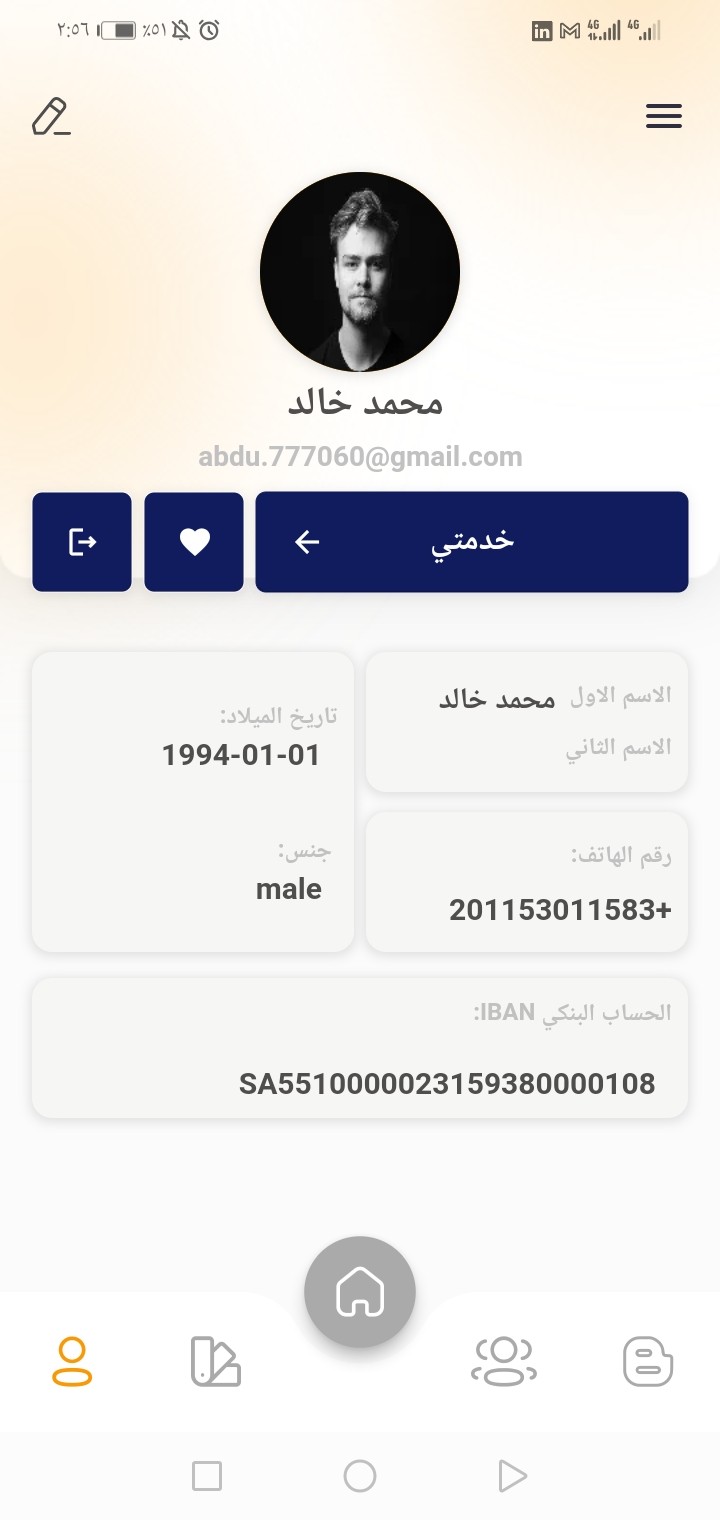720x1520 pixels.
Task: Tap the logout button
Action: tap(82, 542)
